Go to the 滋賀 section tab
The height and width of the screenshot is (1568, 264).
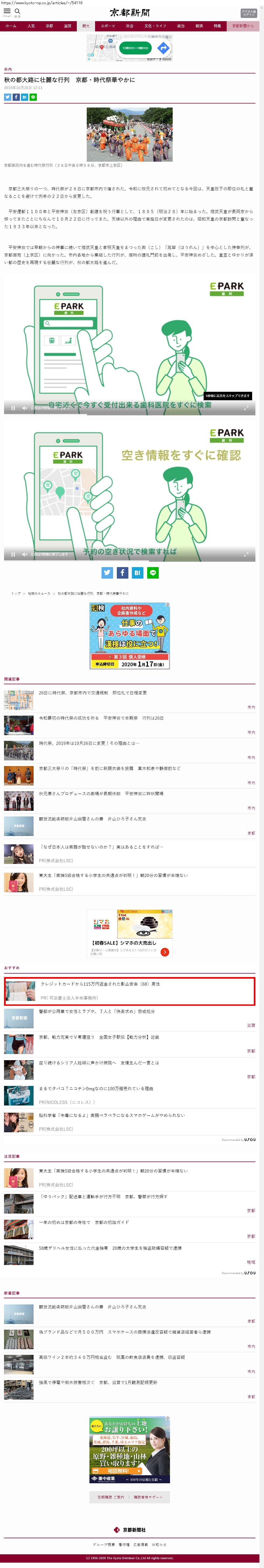(x=68, y=26)
